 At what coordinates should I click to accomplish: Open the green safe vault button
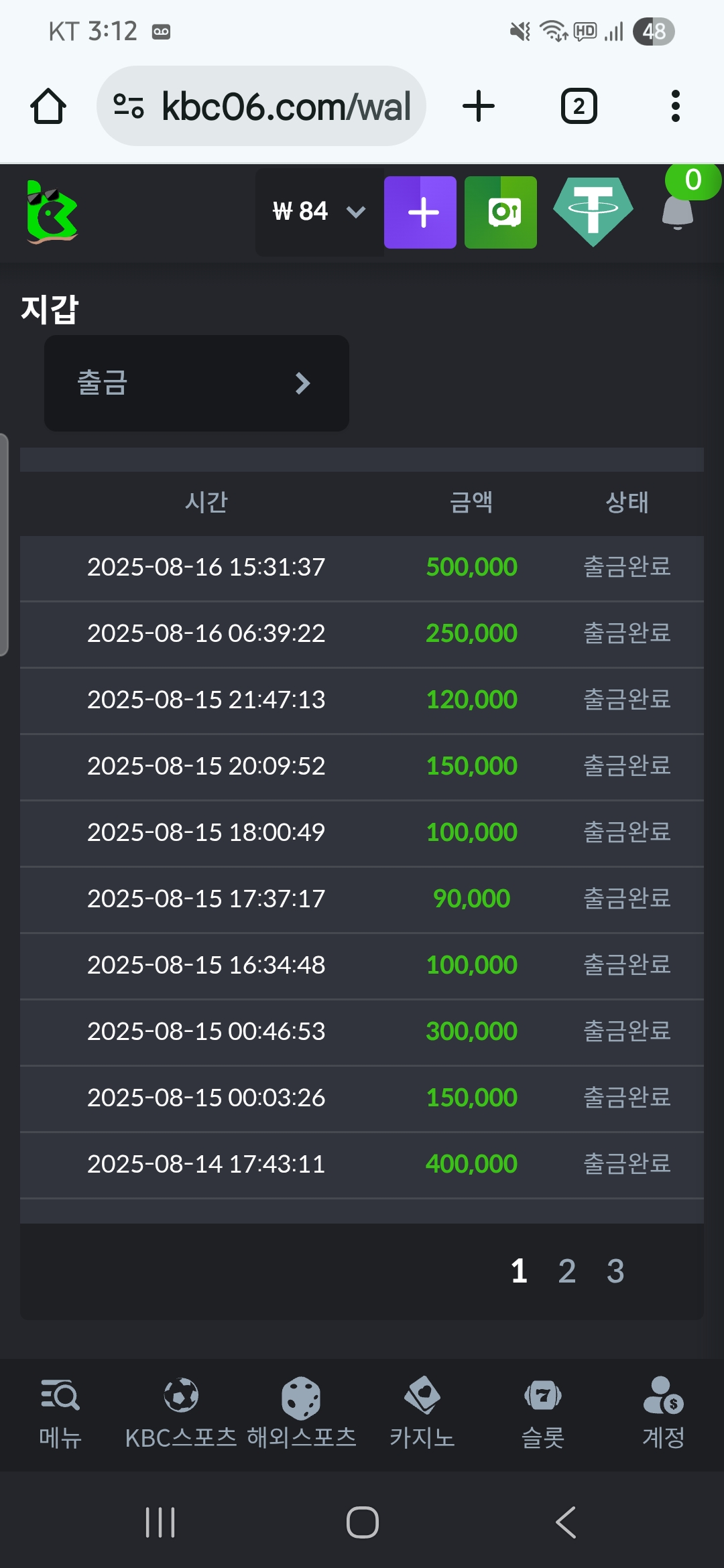(x=501, y=212)
